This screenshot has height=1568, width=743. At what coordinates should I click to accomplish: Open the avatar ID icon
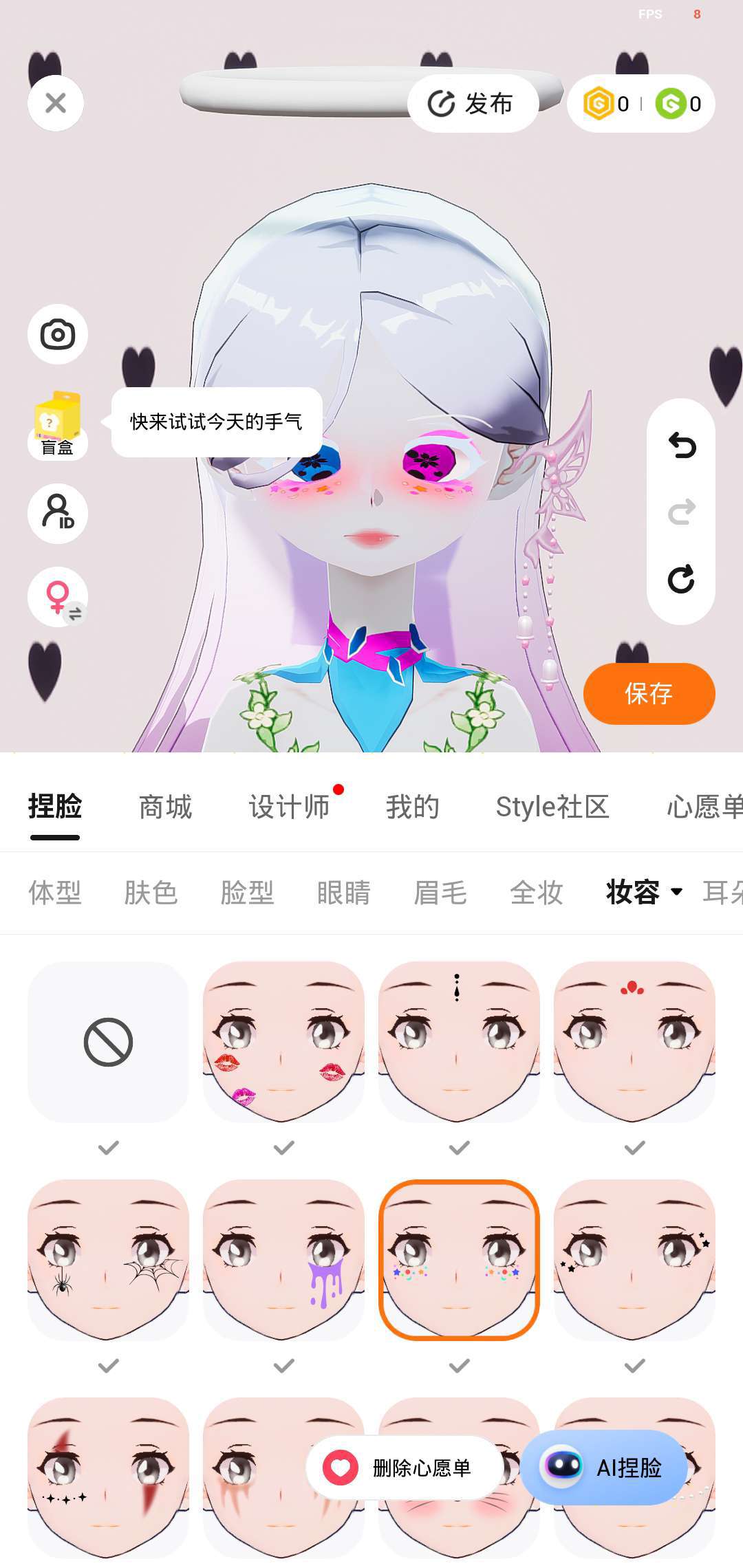click(x=58, y=513)
